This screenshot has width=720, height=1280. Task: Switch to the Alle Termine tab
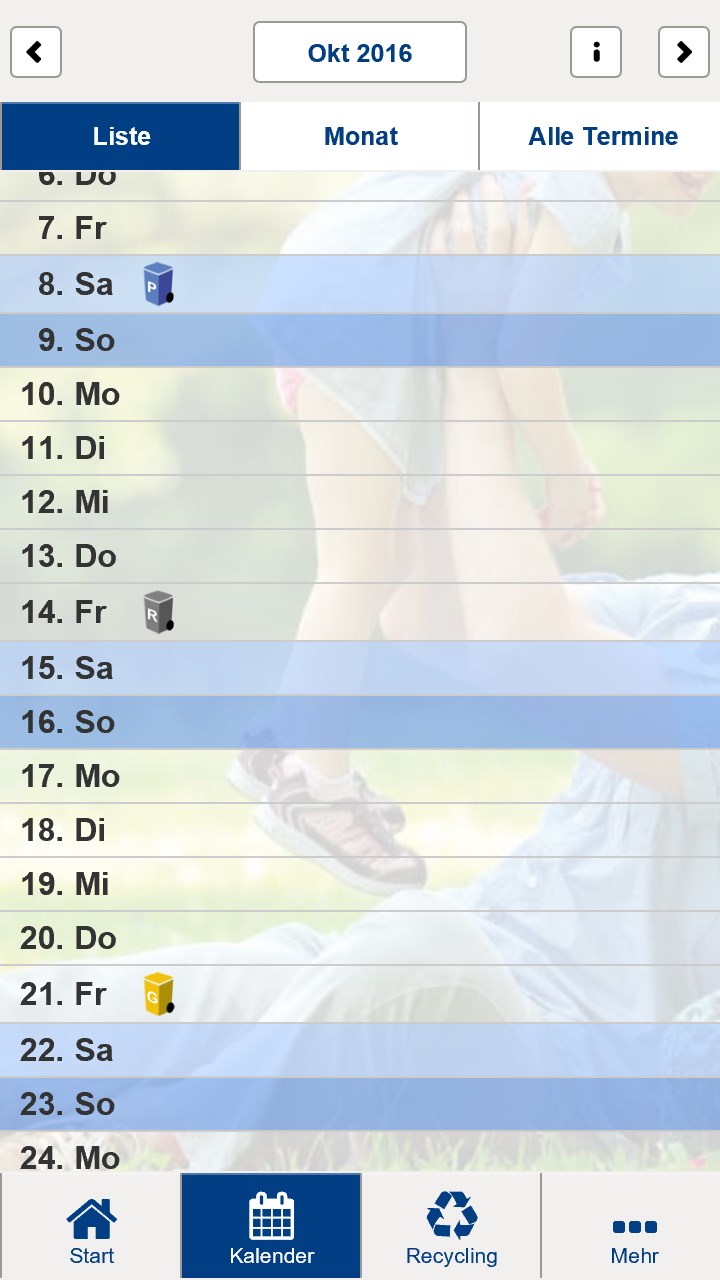pos(602,136)
